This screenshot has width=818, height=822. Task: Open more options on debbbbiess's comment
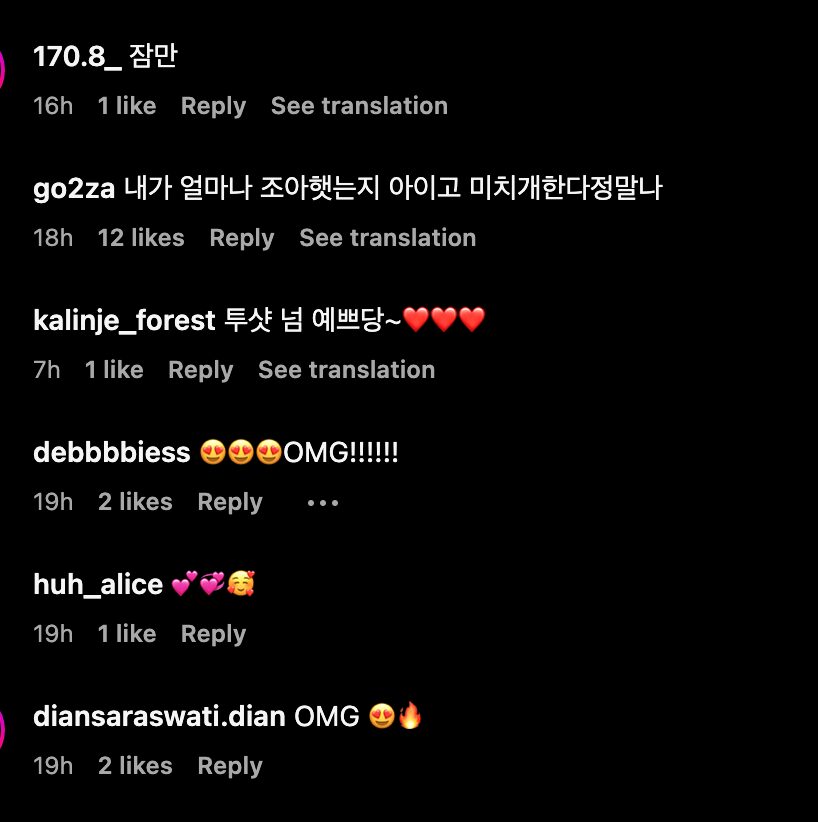[323, 503]
